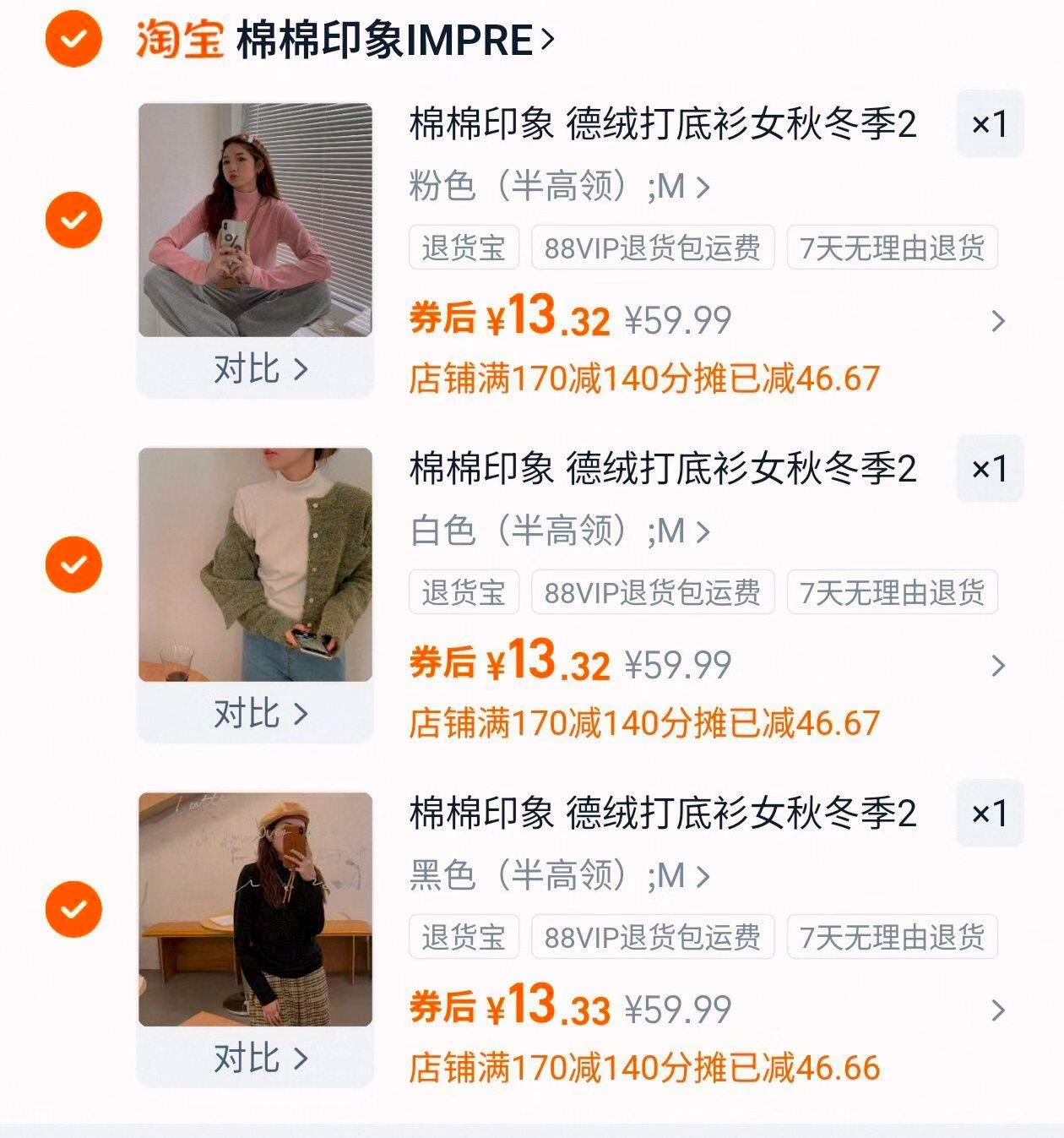Click the 退货宝 badge on the black top
Screen dimensions: 1064x1138
(464, 936)
